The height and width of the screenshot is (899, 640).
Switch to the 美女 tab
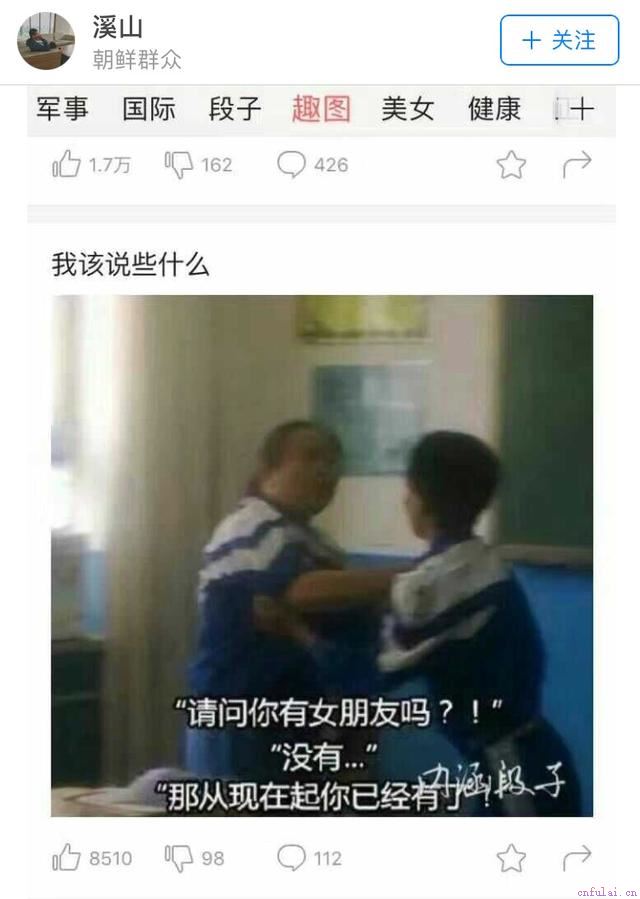pos(407,109)
